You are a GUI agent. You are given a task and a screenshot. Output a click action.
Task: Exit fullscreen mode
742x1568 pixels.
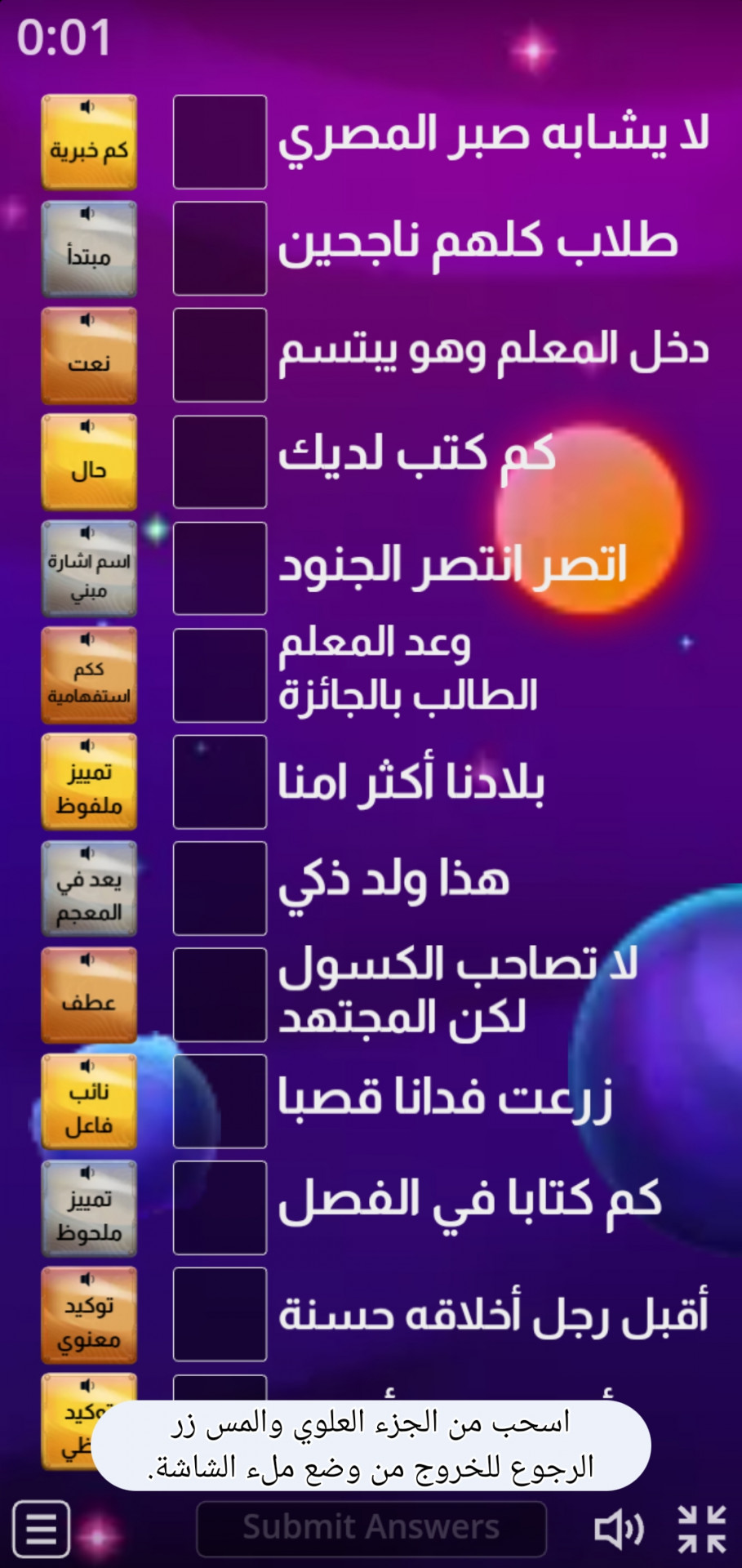702,1529
